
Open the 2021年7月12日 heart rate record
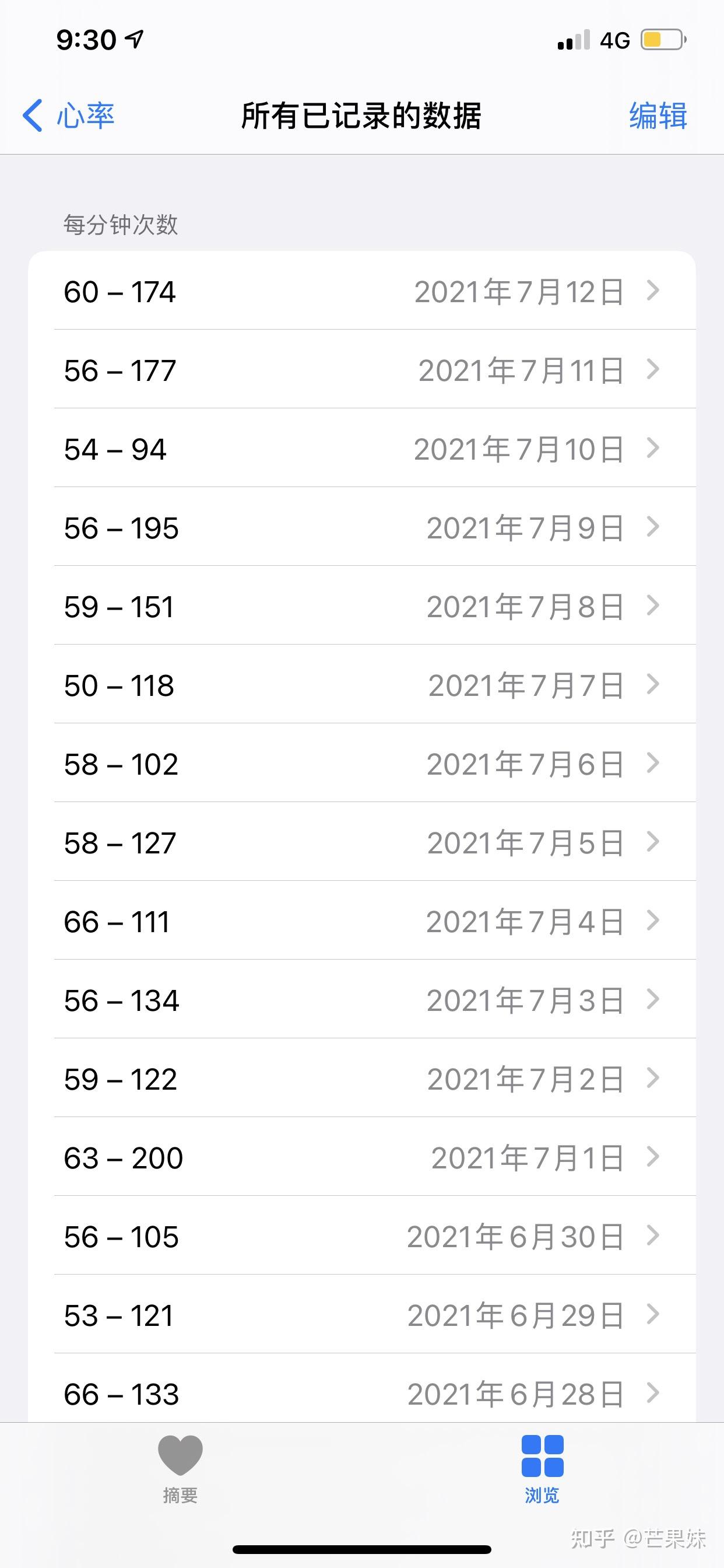coord(362,291)
